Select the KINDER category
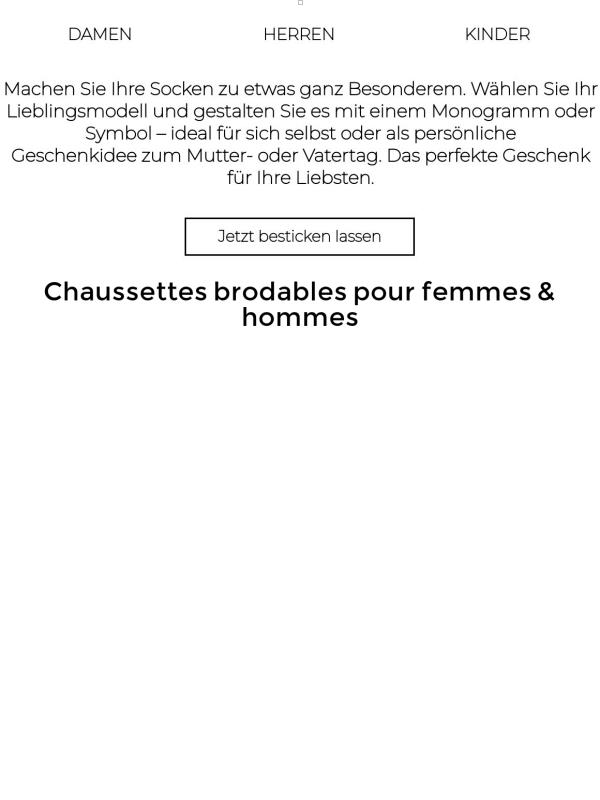Image resolution: width=600 pixels, height=800 pixels. tap(497, 34)
